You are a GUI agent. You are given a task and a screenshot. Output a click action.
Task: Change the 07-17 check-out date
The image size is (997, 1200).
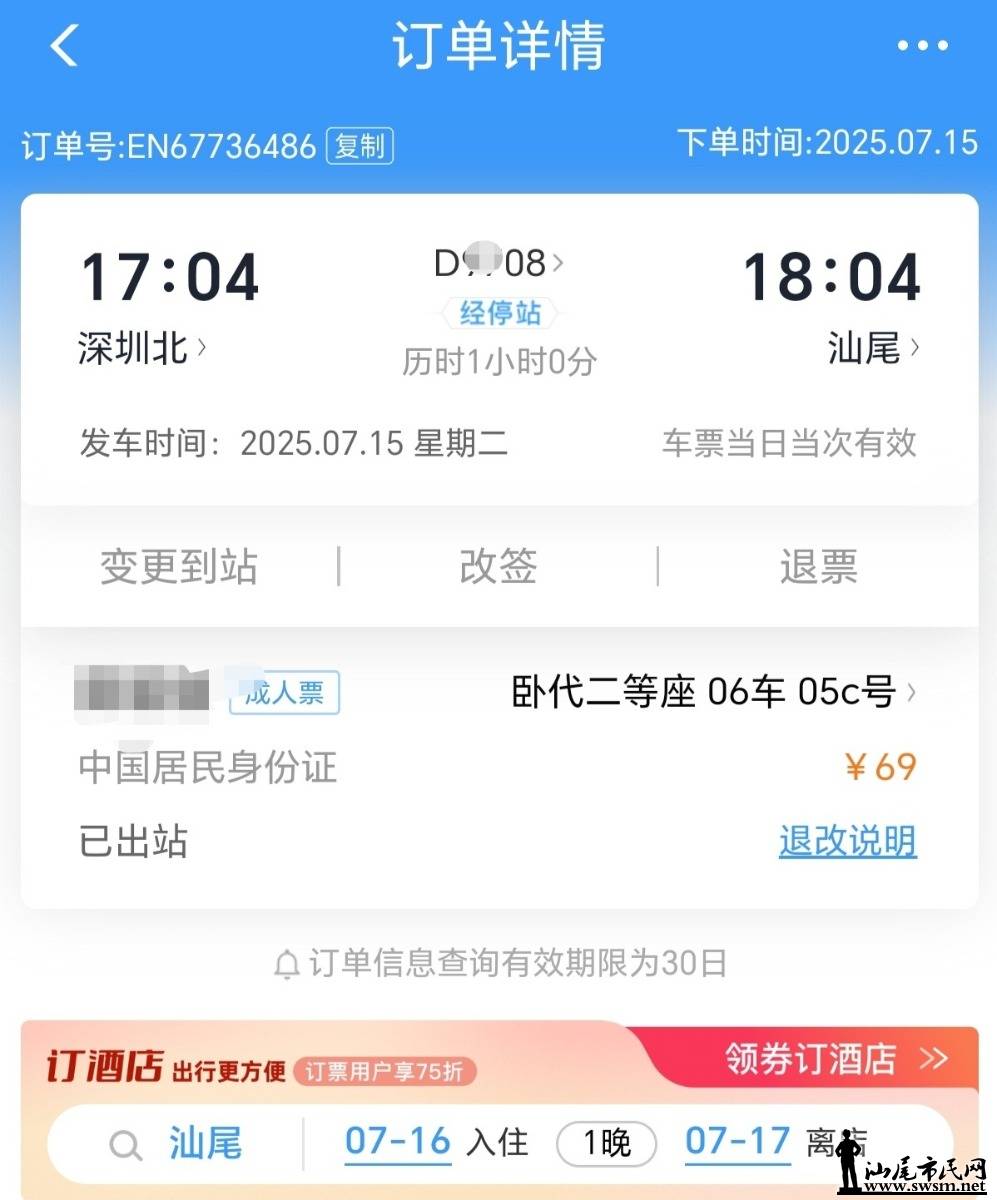pyautogui.click(x=737, y=1142)
